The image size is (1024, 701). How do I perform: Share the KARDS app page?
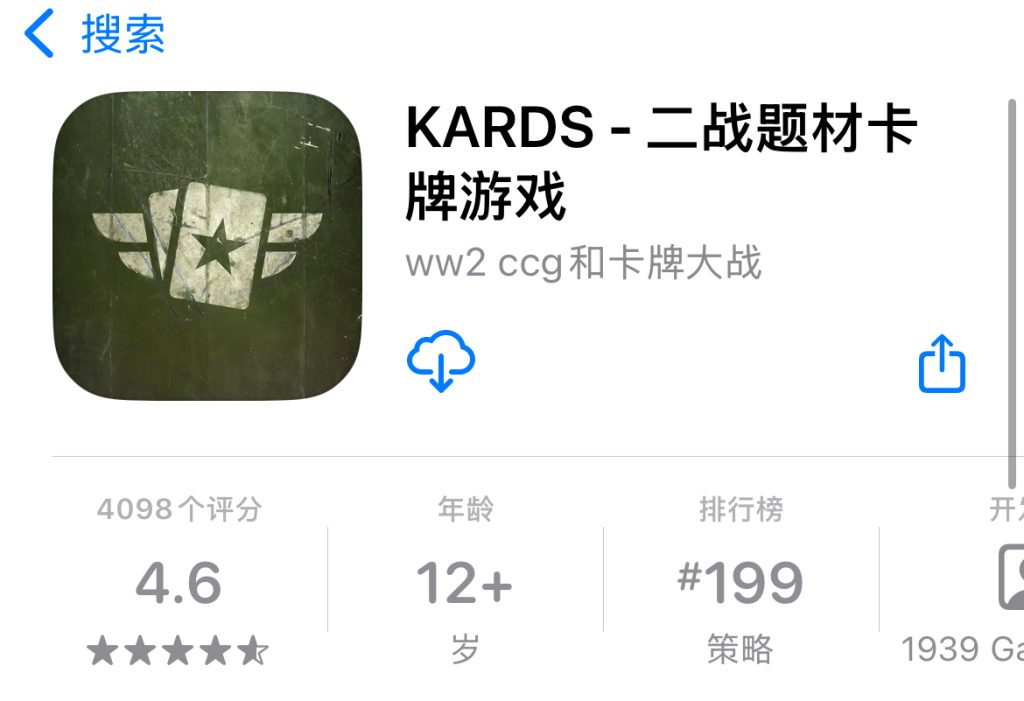click(x=941, y=364)
